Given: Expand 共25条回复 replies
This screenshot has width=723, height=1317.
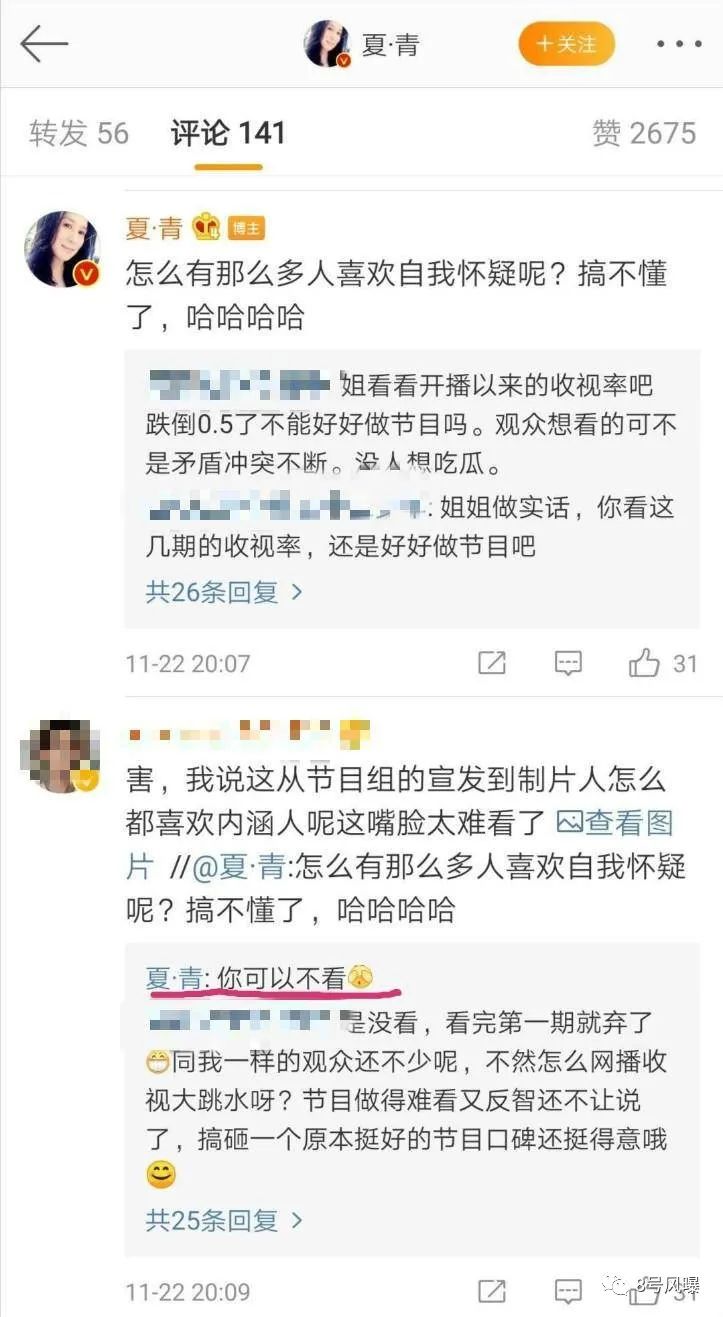Looking at the screenshot, I should coord(224,1220).
